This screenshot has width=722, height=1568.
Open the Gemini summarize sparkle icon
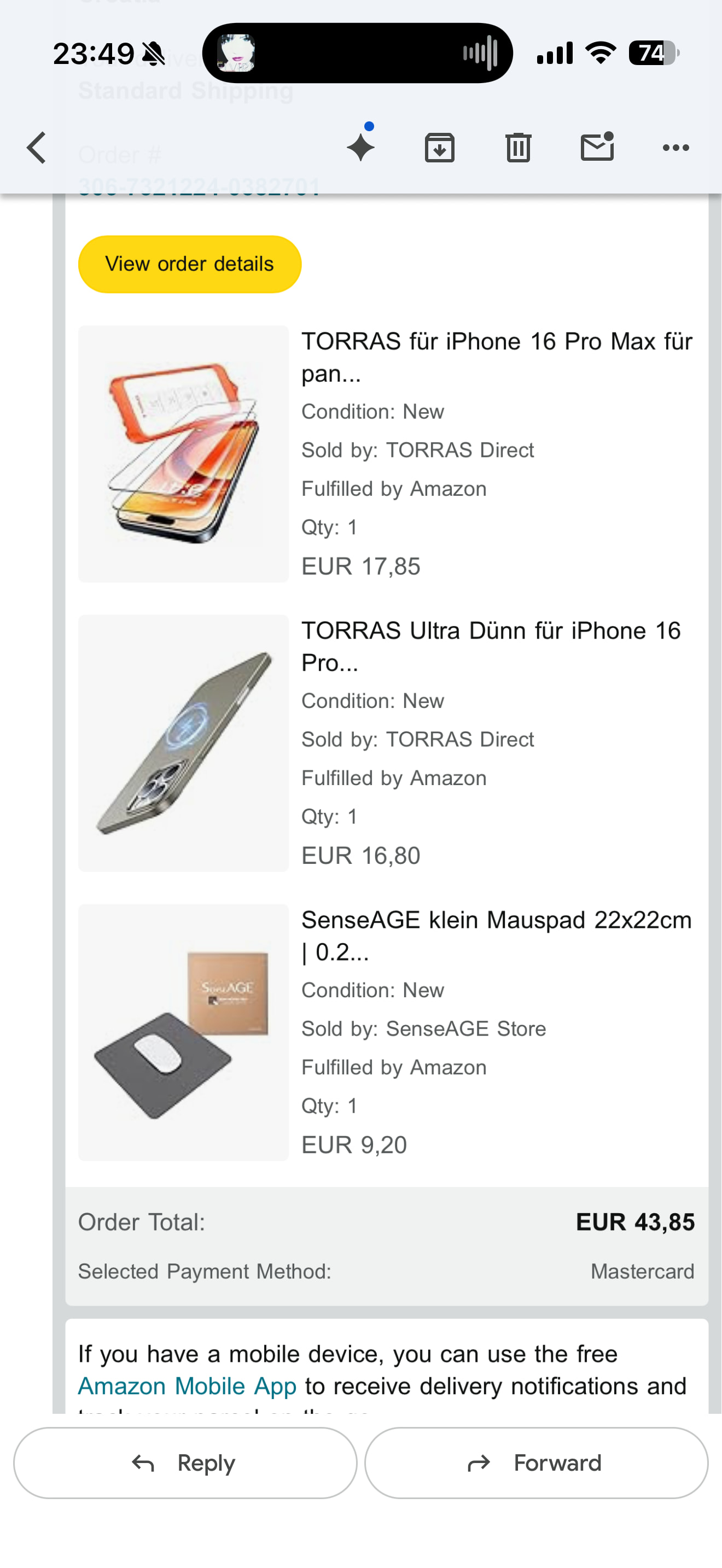pyautogui.click(x=360, y=147)
